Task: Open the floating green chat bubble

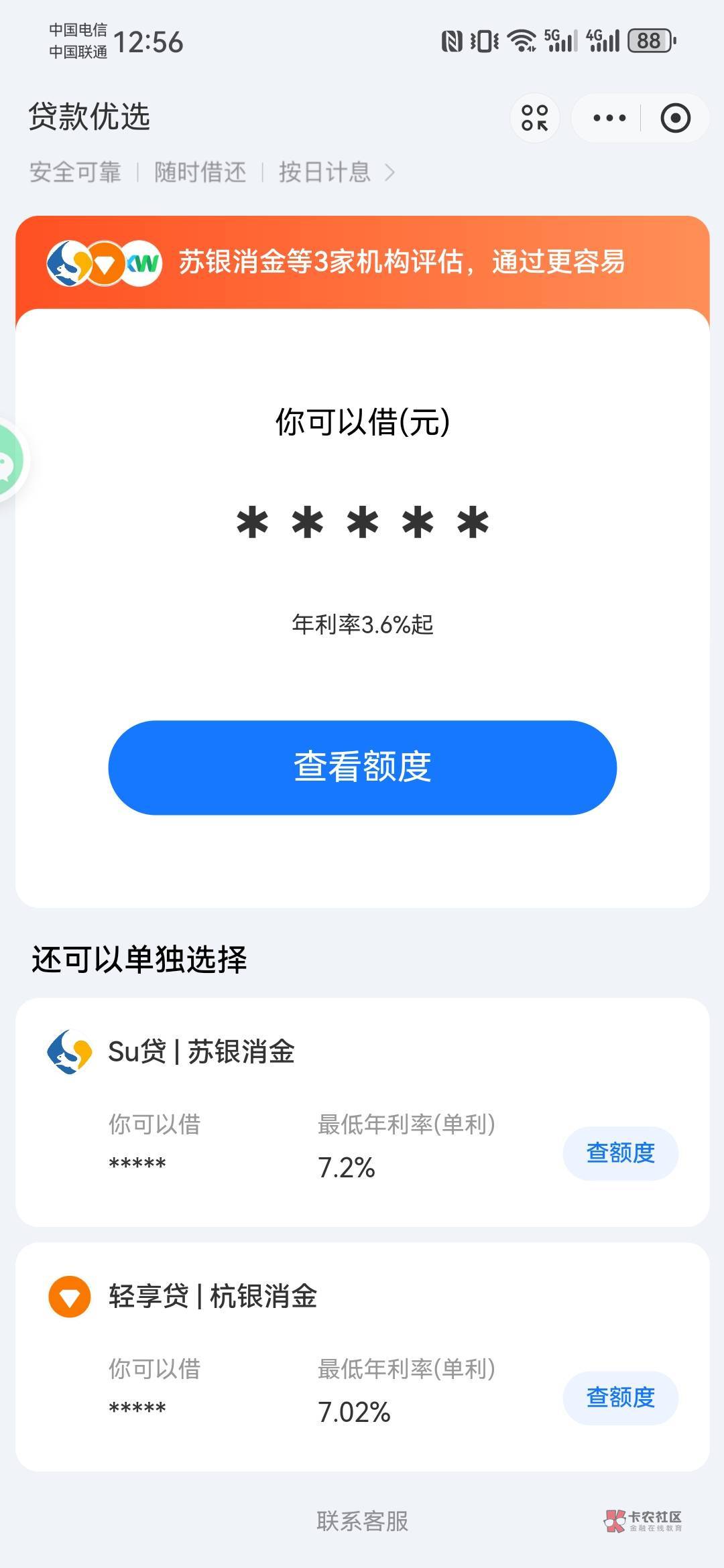Action: point(9,462)
